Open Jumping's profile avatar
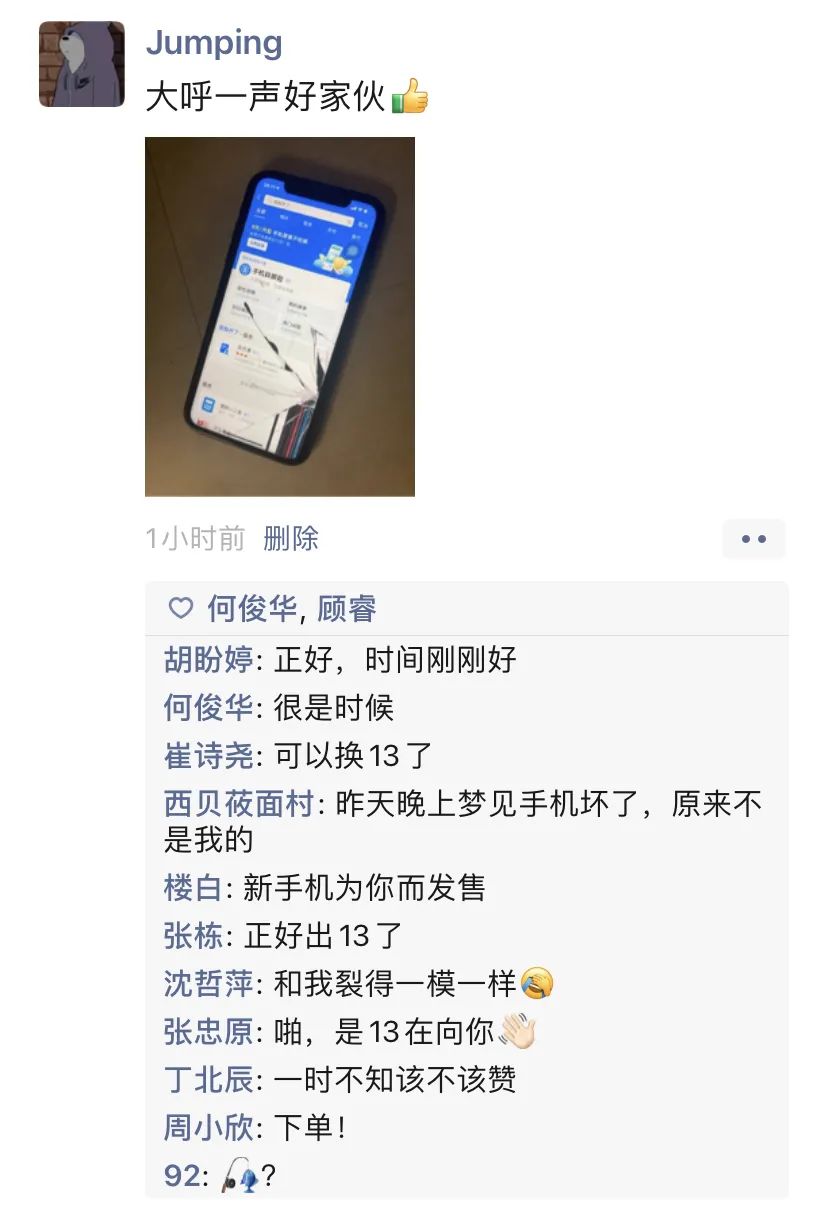The image size is (828, 1224). click(82, 65)
